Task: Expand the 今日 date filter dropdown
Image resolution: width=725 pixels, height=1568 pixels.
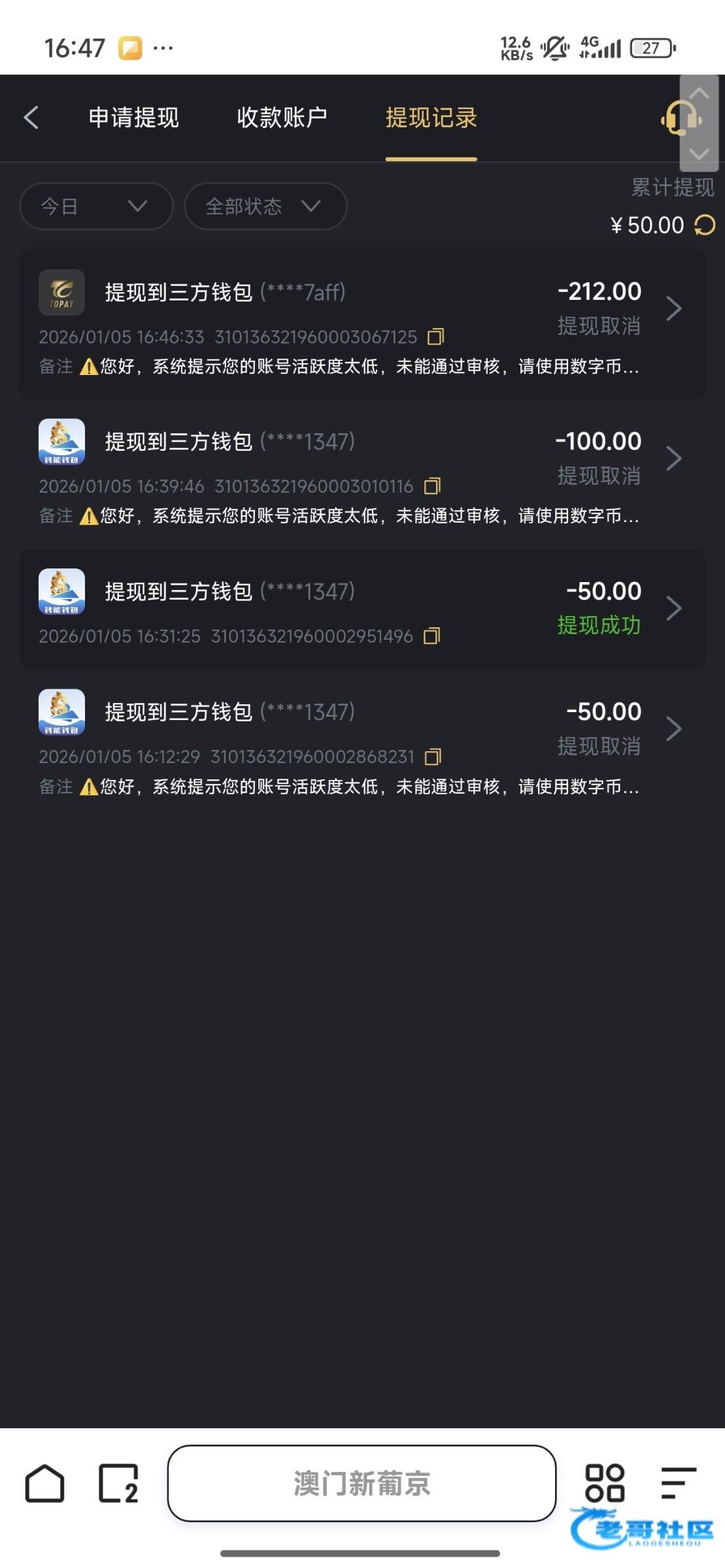Action: click(x=96, y=206)
